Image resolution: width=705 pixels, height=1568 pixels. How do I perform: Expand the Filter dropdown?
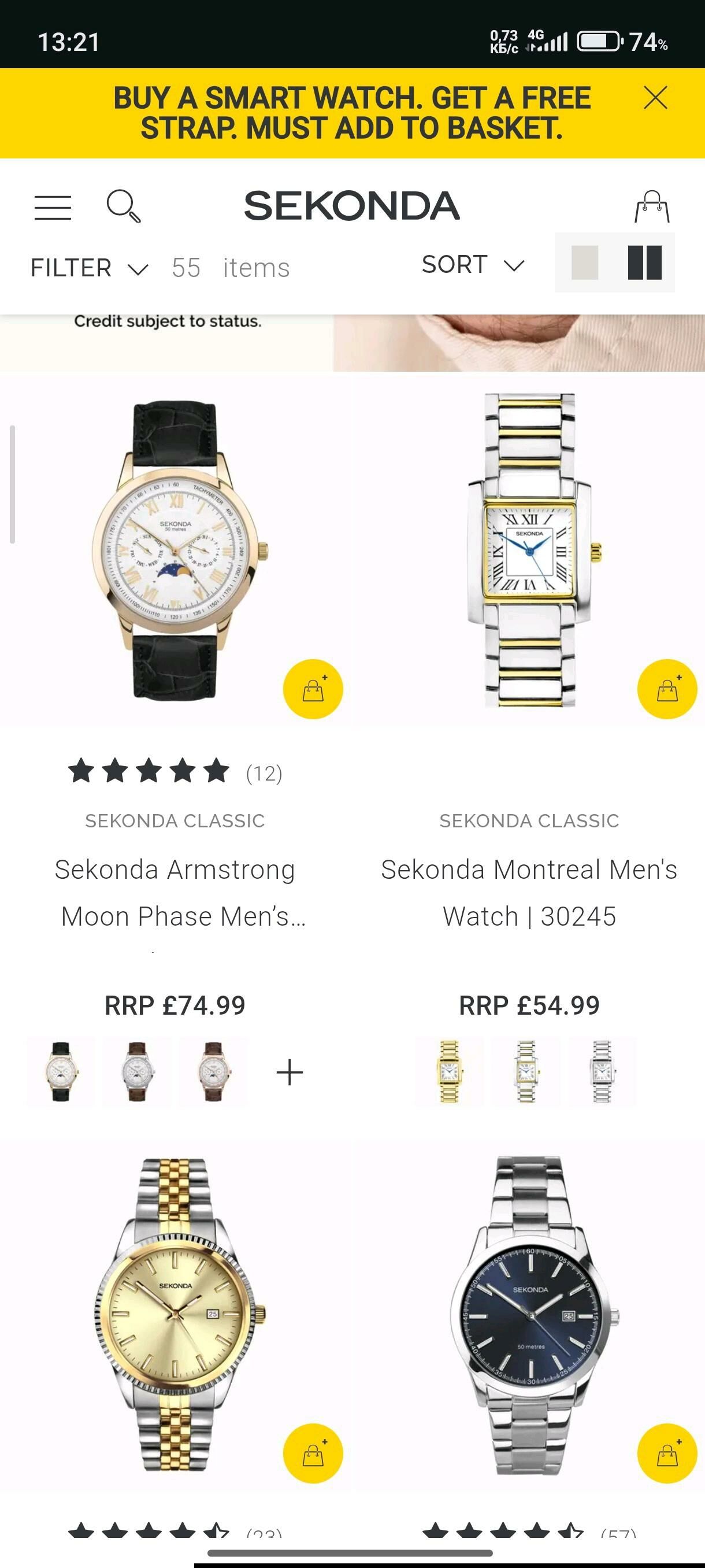point(89,268)
